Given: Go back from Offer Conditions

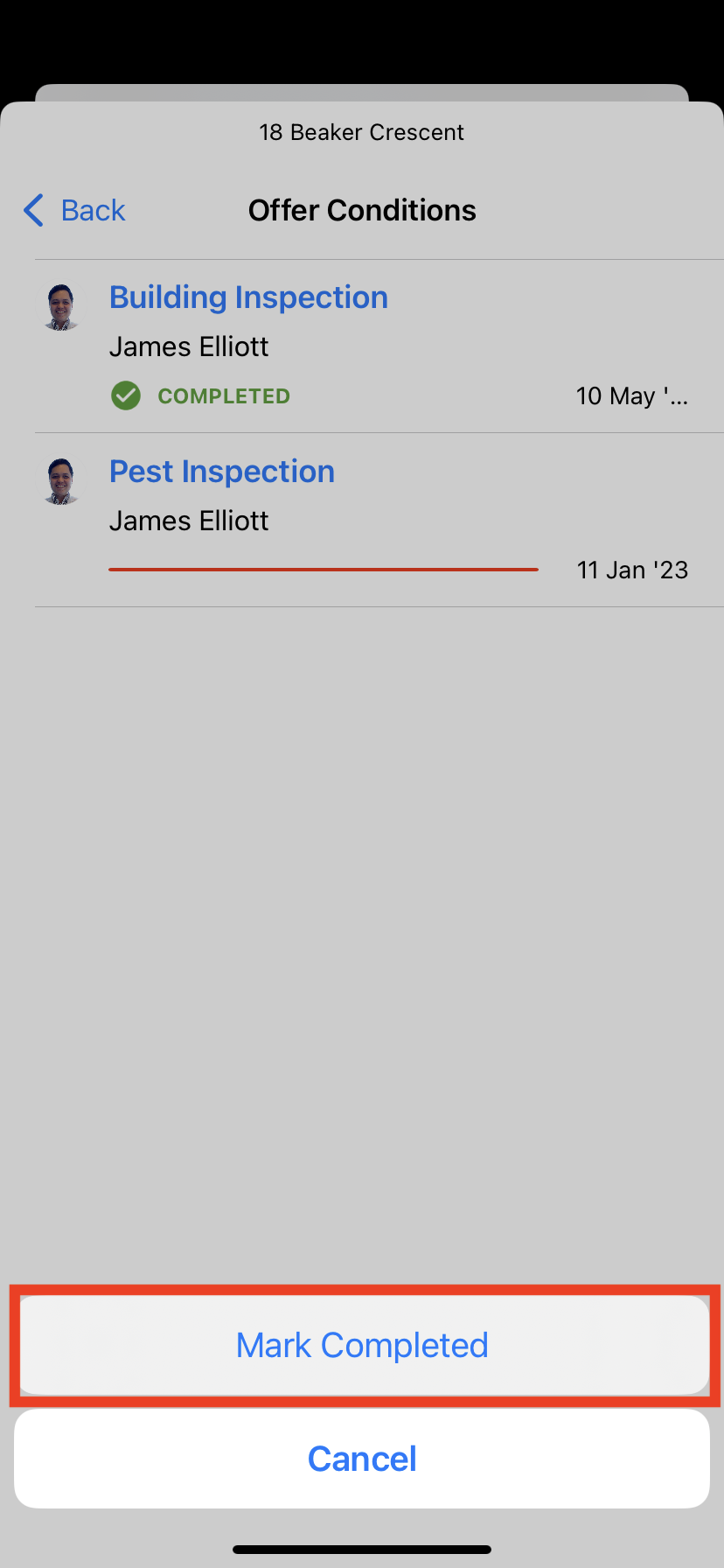Looking at the screenshot, I should (75, 210).
